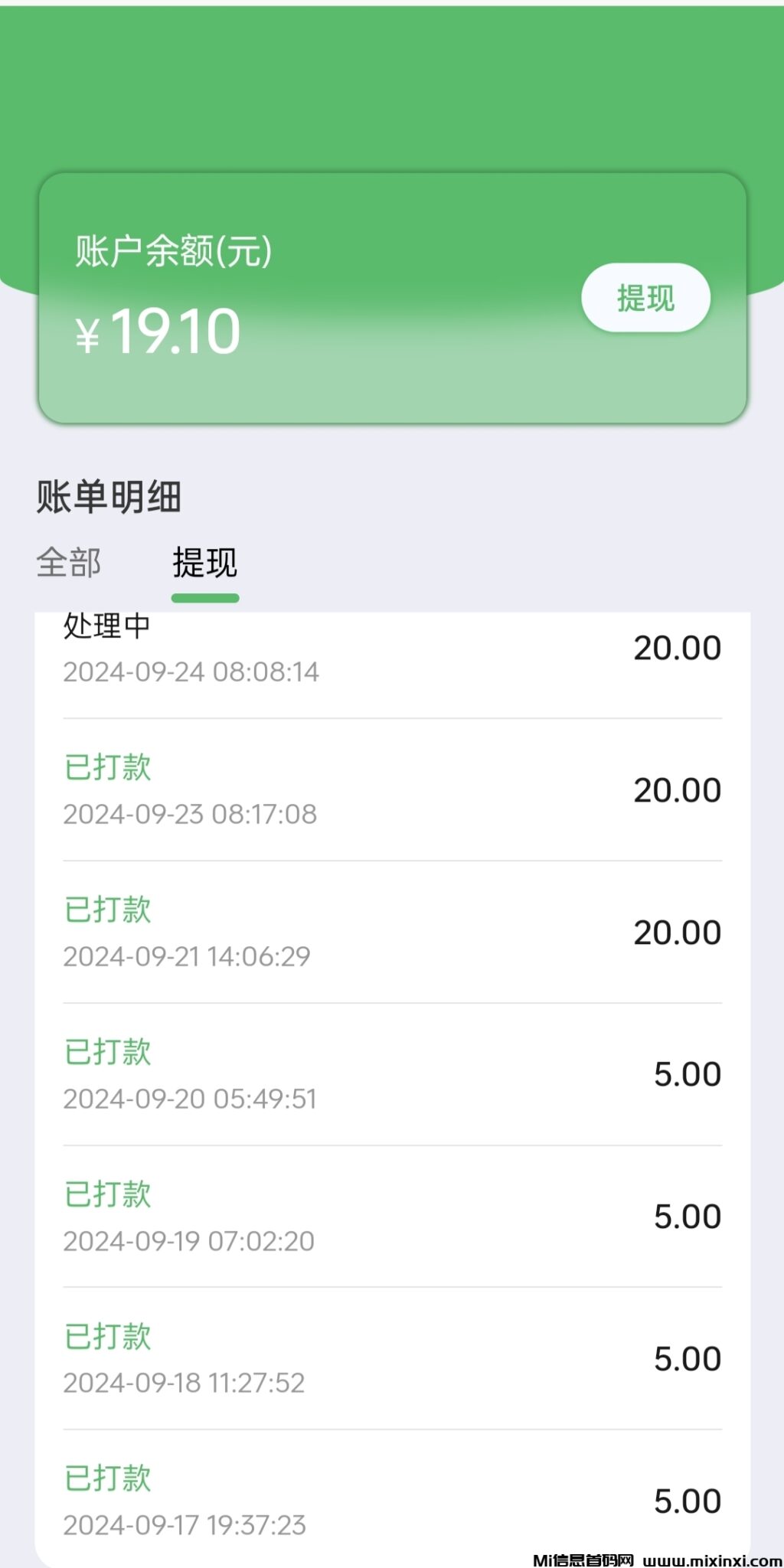Screen dimensions: 784x1568
Task: Select the 提现 tab under 账单明细
Action: (204, 564)
